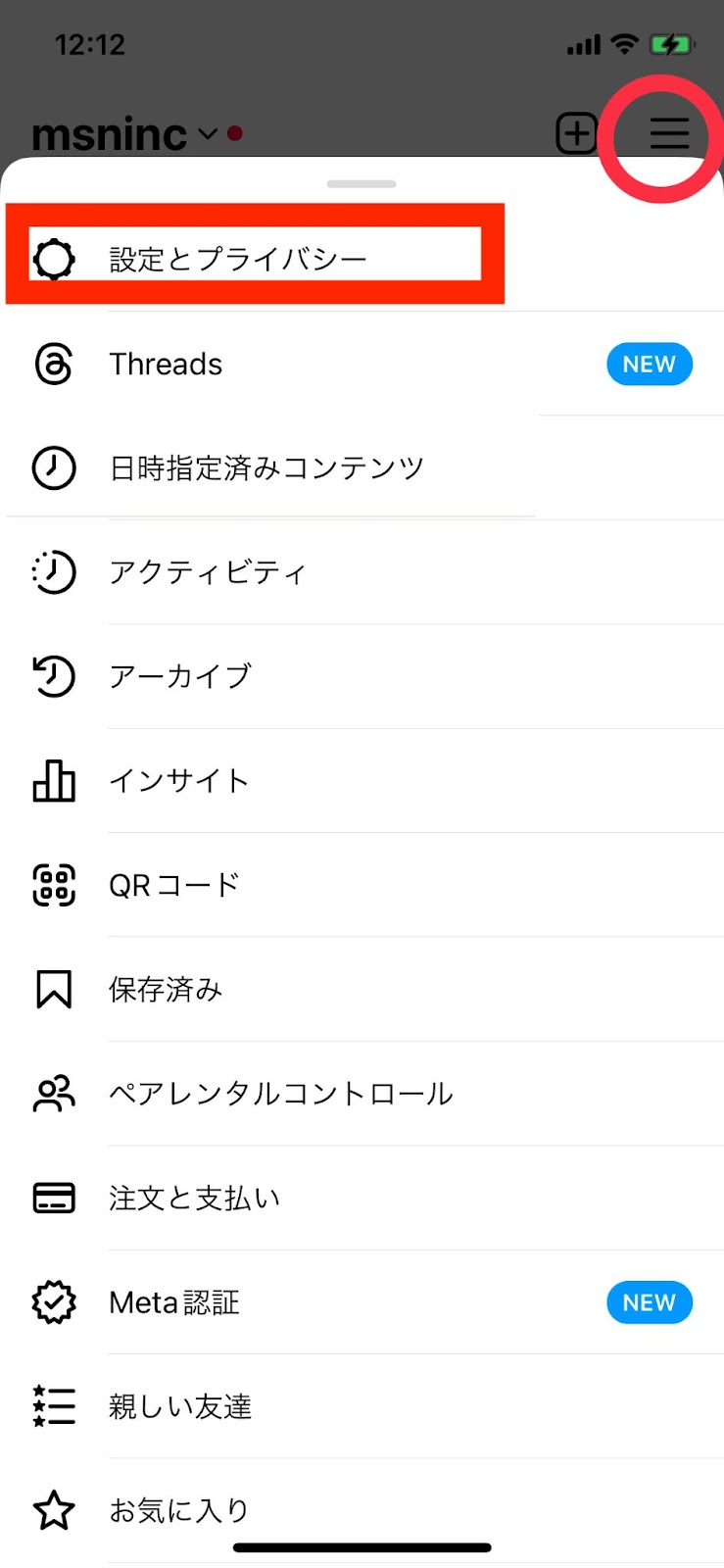Tap the NEW badge next to Threads
The image size is (724, 1568).
[650, 364]
